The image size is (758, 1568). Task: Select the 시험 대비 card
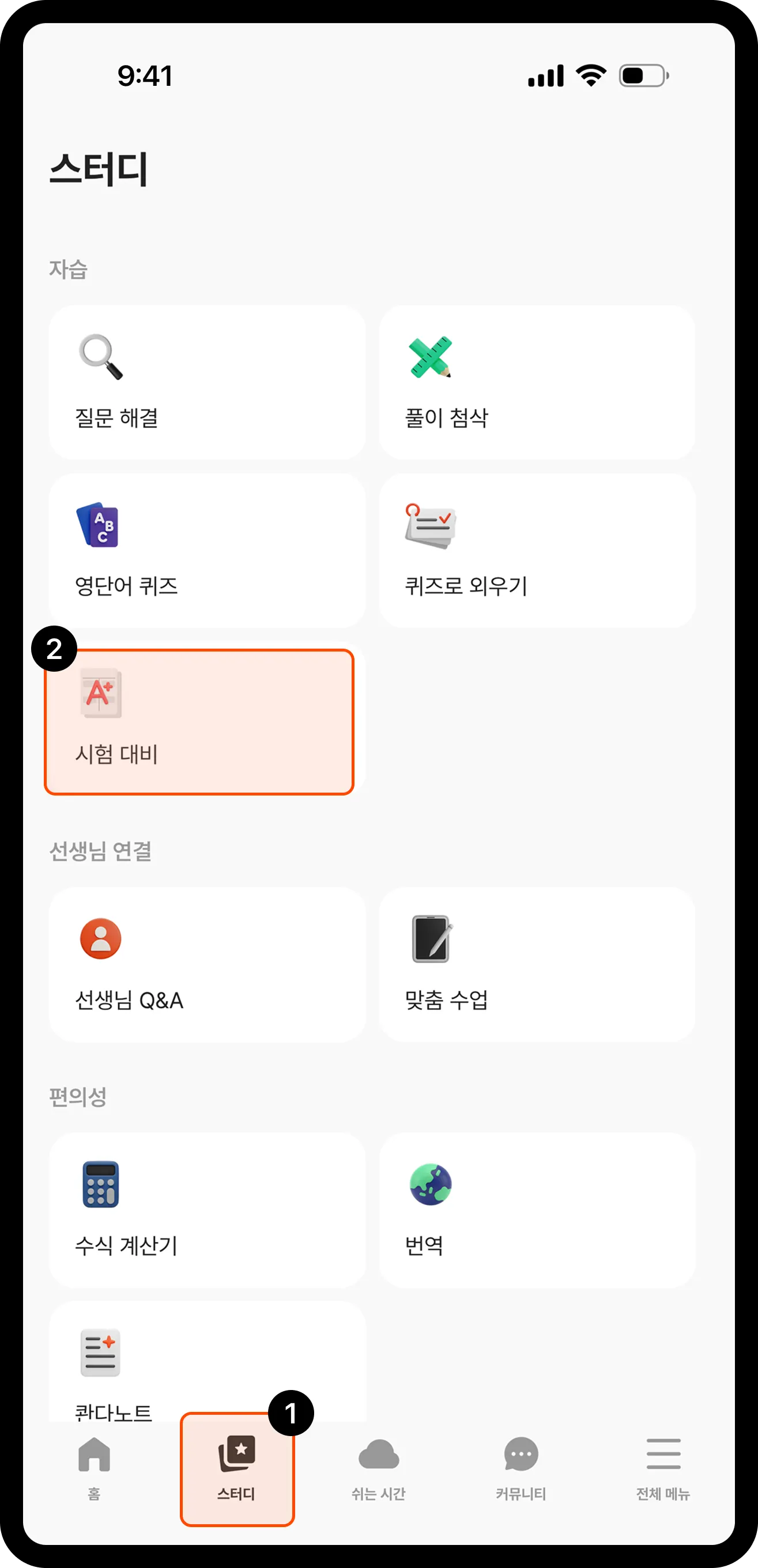[x=199, y=722]
